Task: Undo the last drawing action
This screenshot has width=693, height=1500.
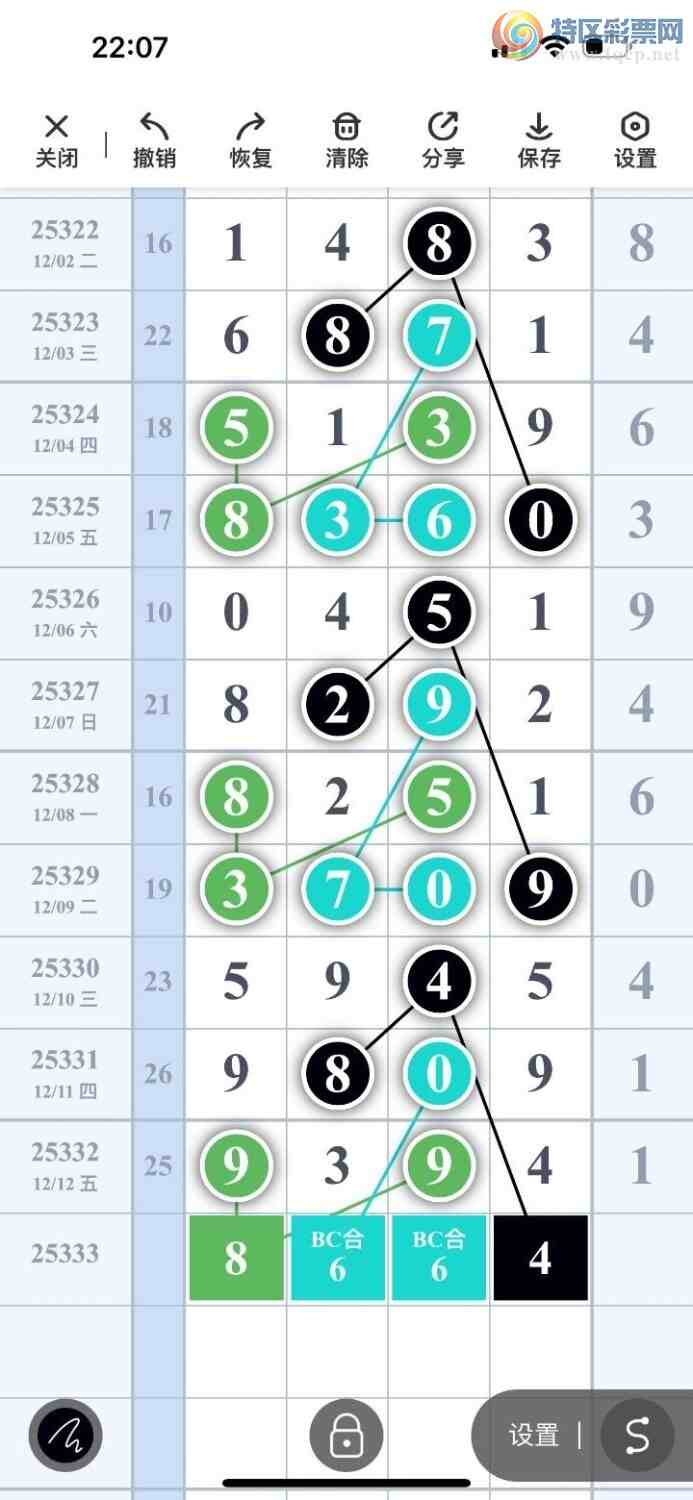Action: [154, 140]
